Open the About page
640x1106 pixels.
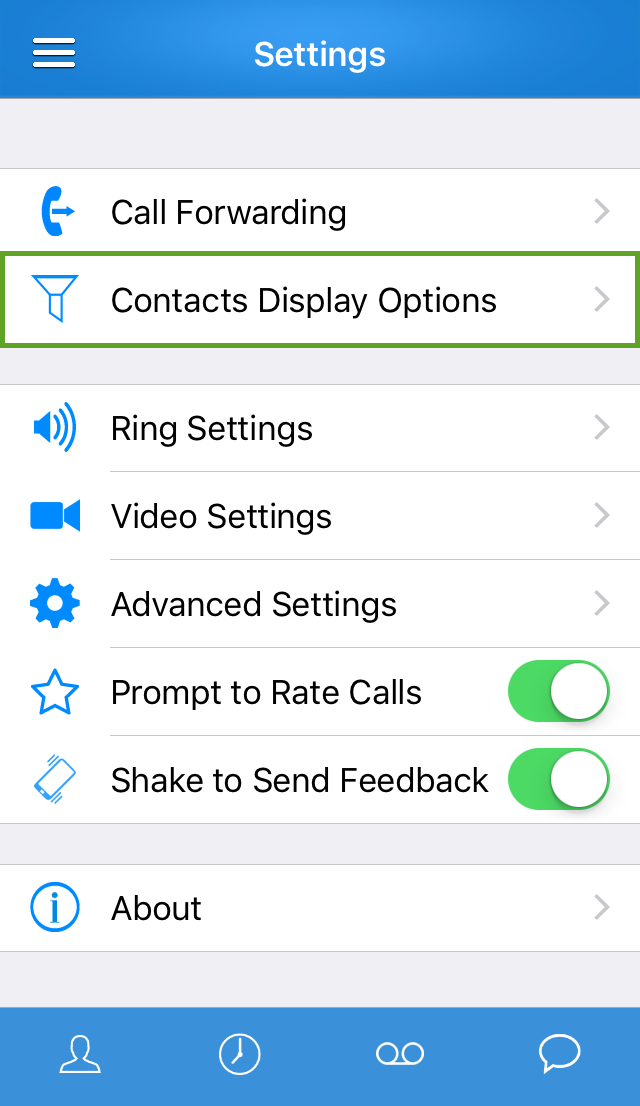[x=320, y=908]
